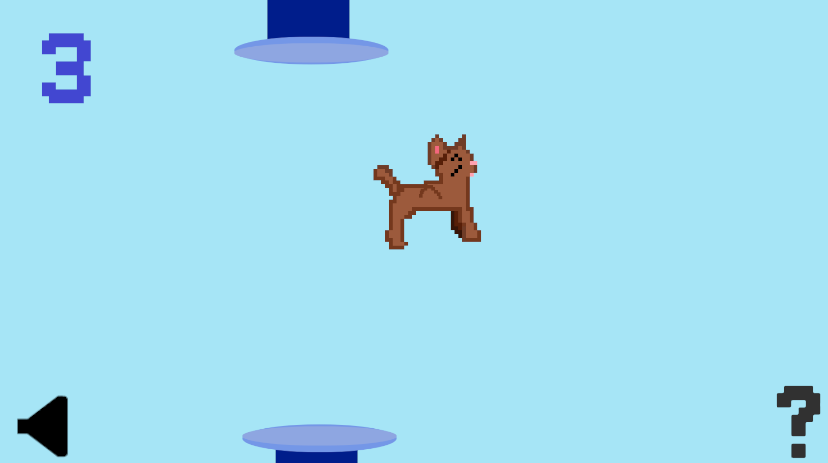Viewport: 828px width, 463px height.
Task: Open help with the question mark
Action: point(798,420)
